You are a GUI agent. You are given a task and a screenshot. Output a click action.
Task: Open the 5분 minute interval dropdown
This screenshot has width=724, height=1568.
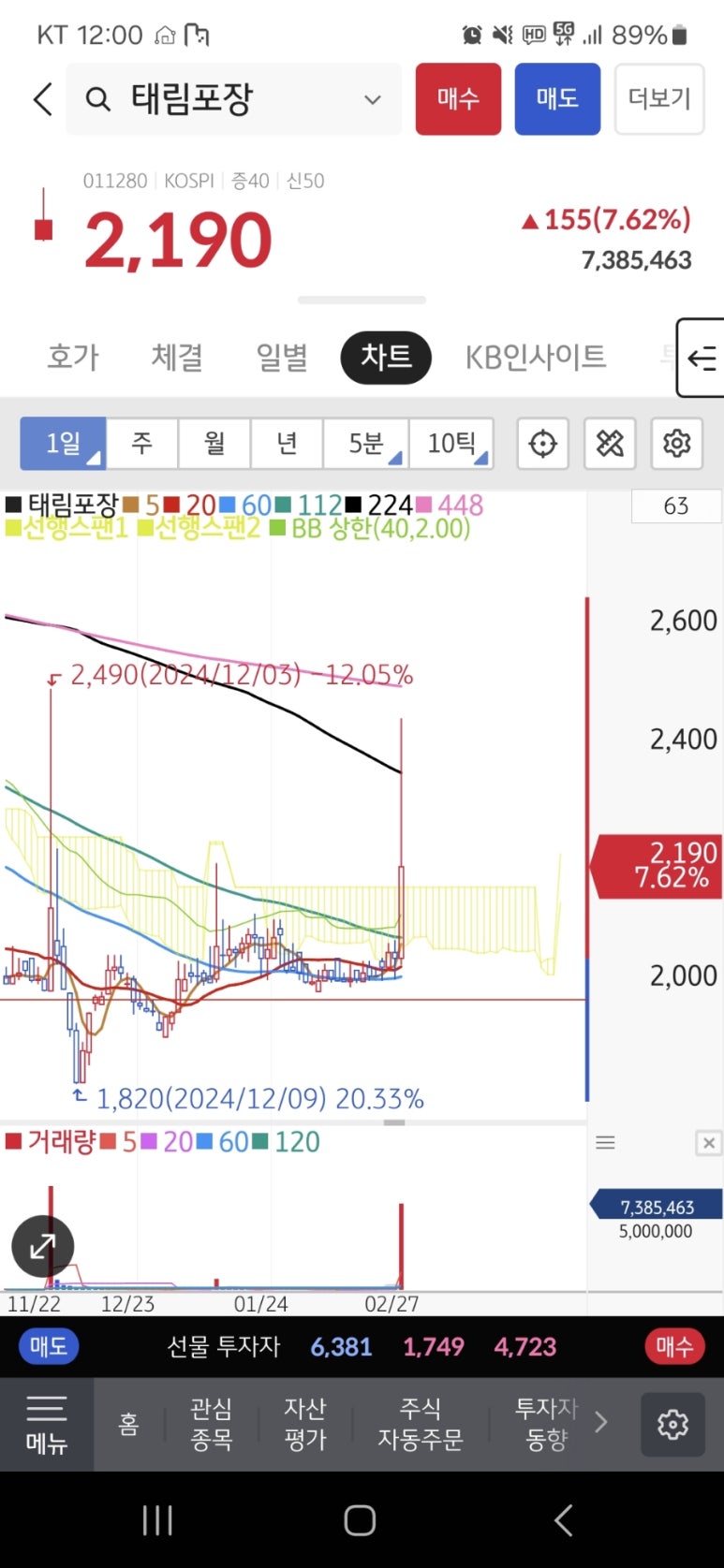[x=366, y=443]
